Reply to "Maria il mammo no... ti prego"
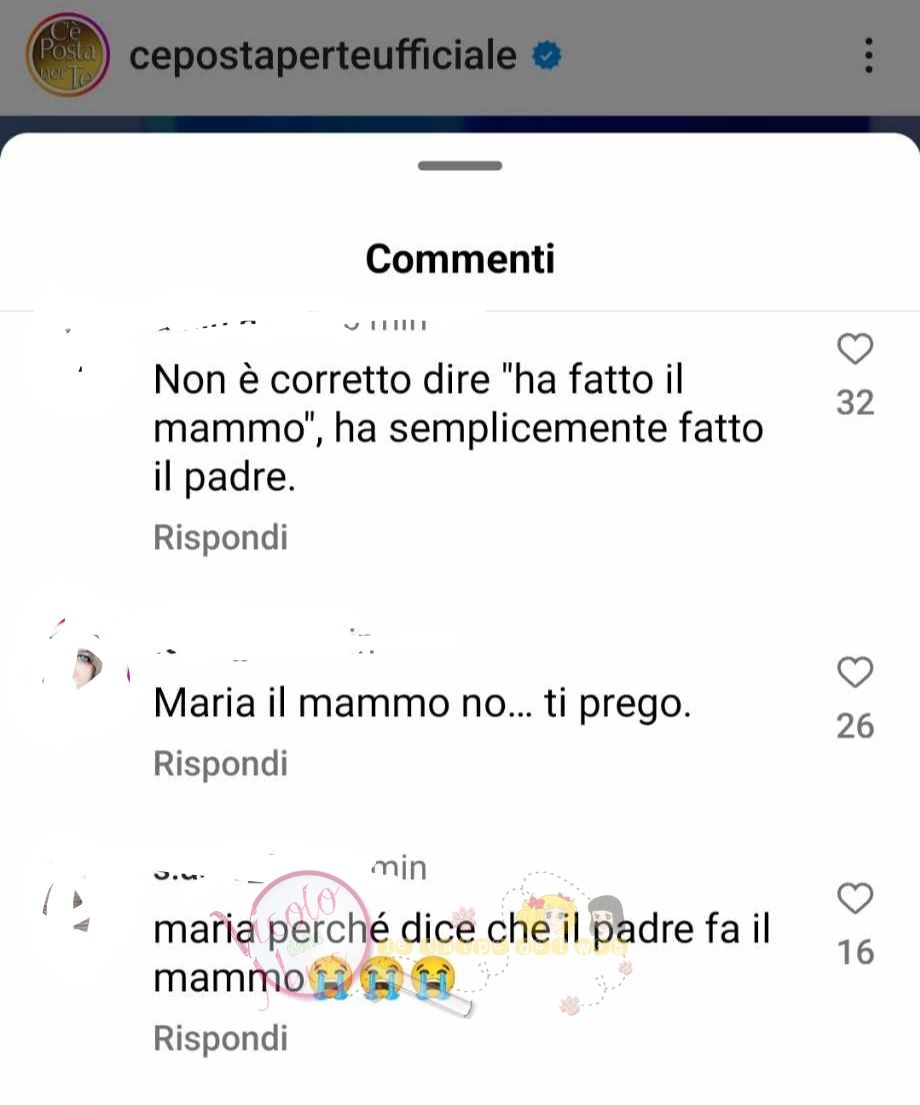This screenshot has height=1105, width=920. (x=220, y=763)
